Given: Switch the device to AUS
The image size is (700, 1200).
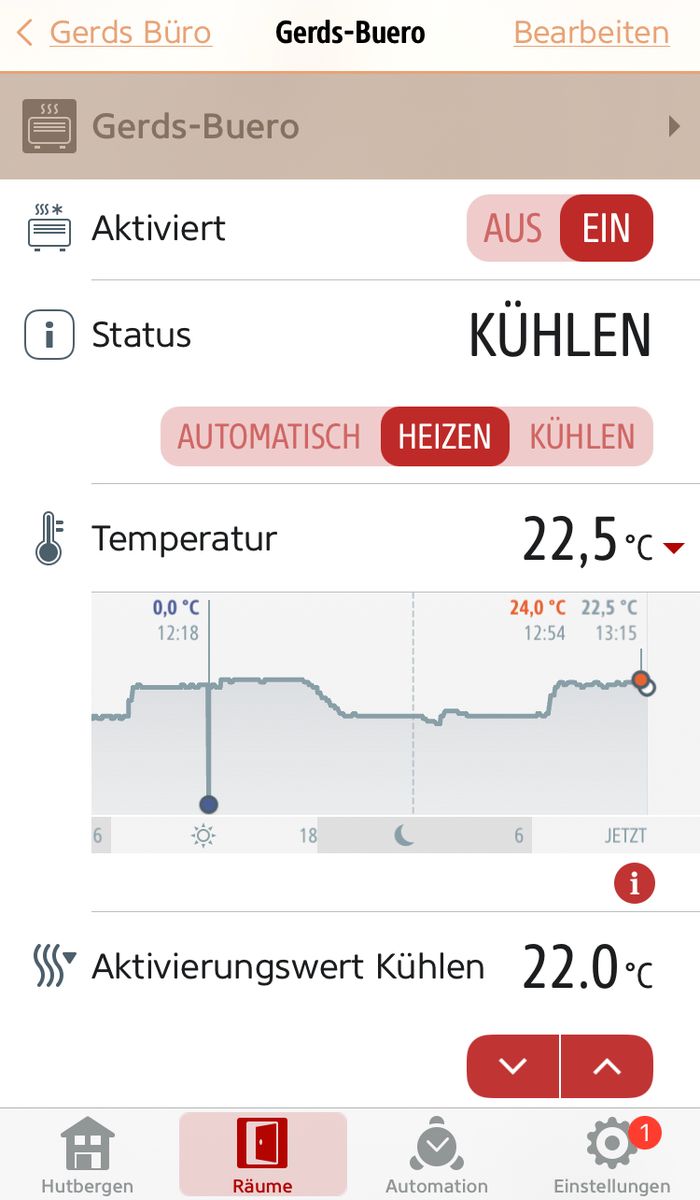Looking at the screenshot, I should (x=512, y=228).
